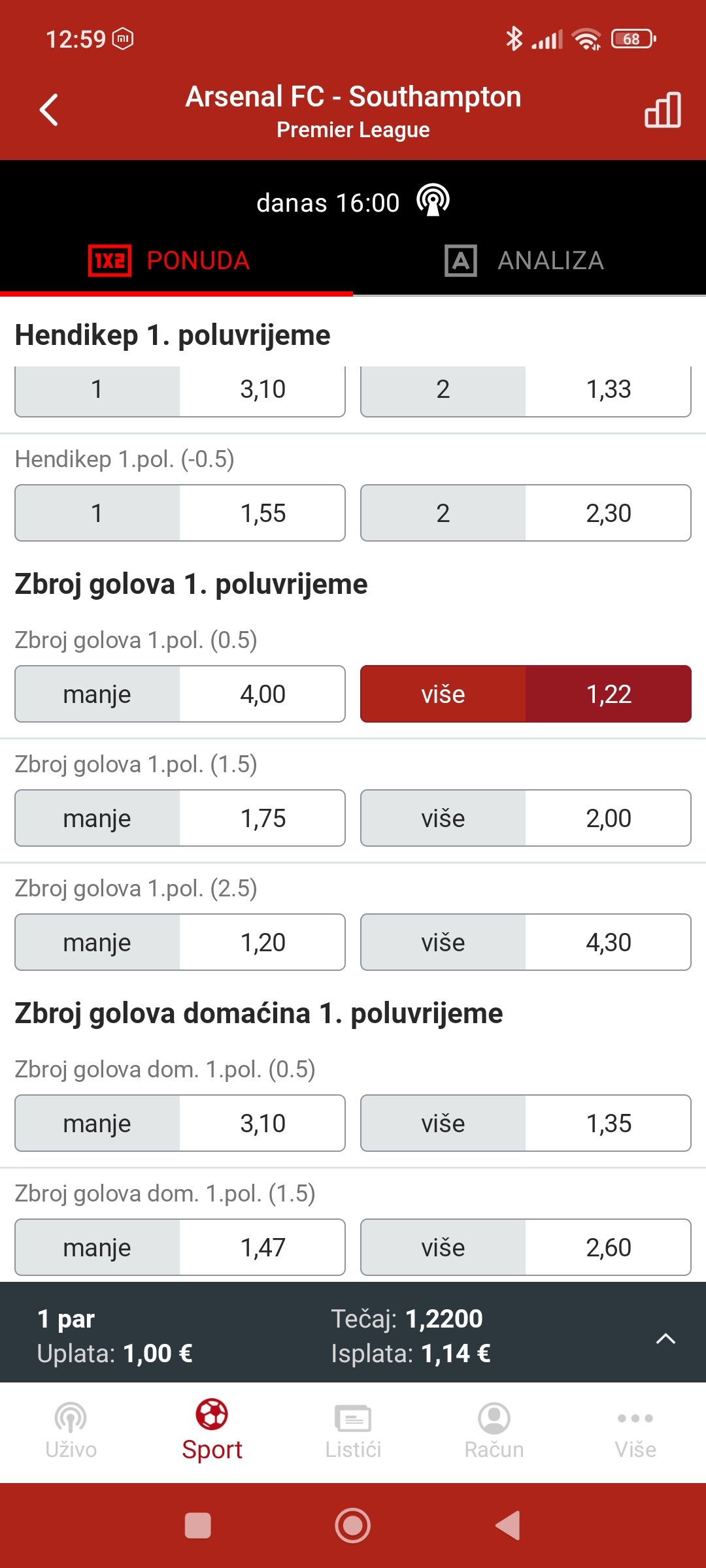The height and width of the screenshot is (1568, 706).
Task: Select više 4,30 for Zbroj golova 1.pol. (2.5)
Action: coord(526,942)
